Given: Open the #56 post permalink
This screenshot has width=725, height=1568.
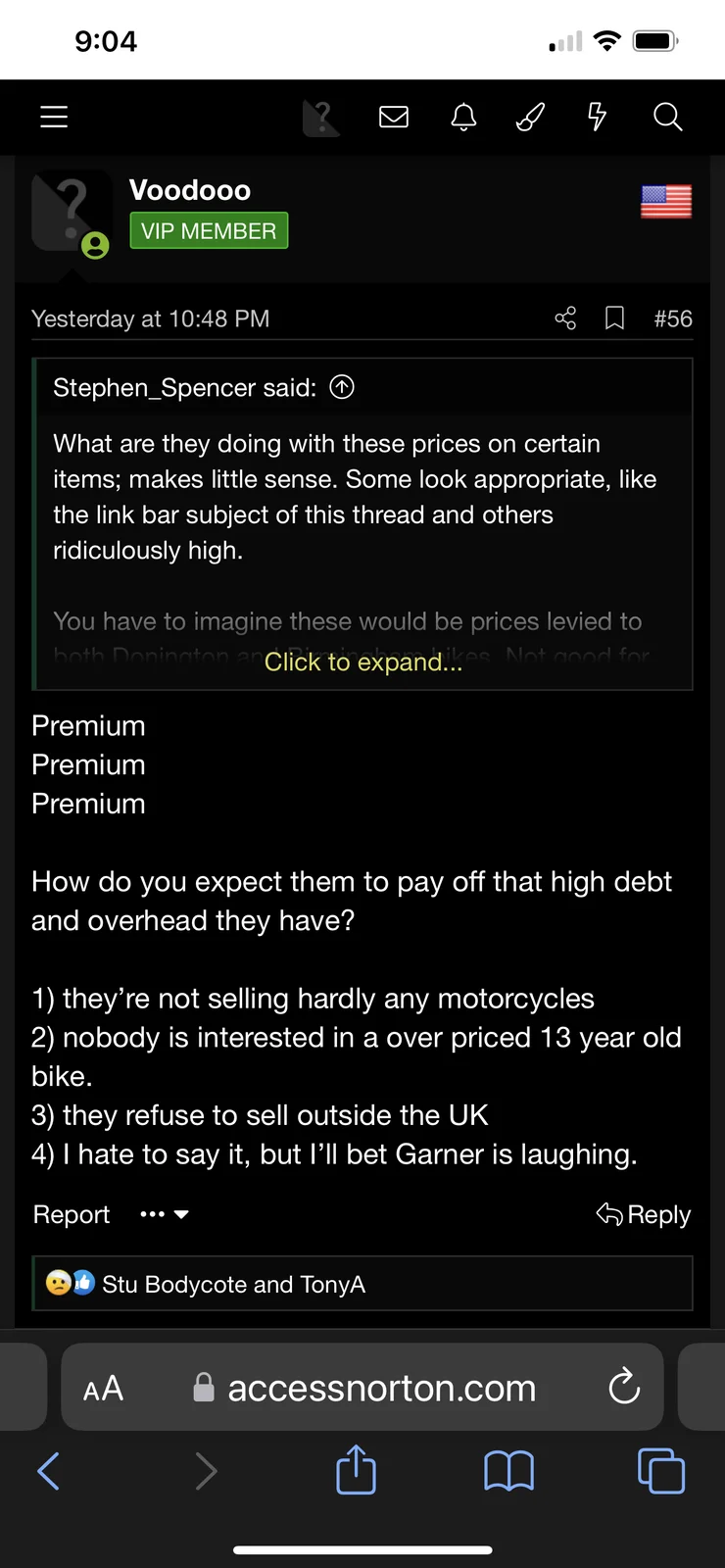Looking at the screenshot, I should click(673, 318).
